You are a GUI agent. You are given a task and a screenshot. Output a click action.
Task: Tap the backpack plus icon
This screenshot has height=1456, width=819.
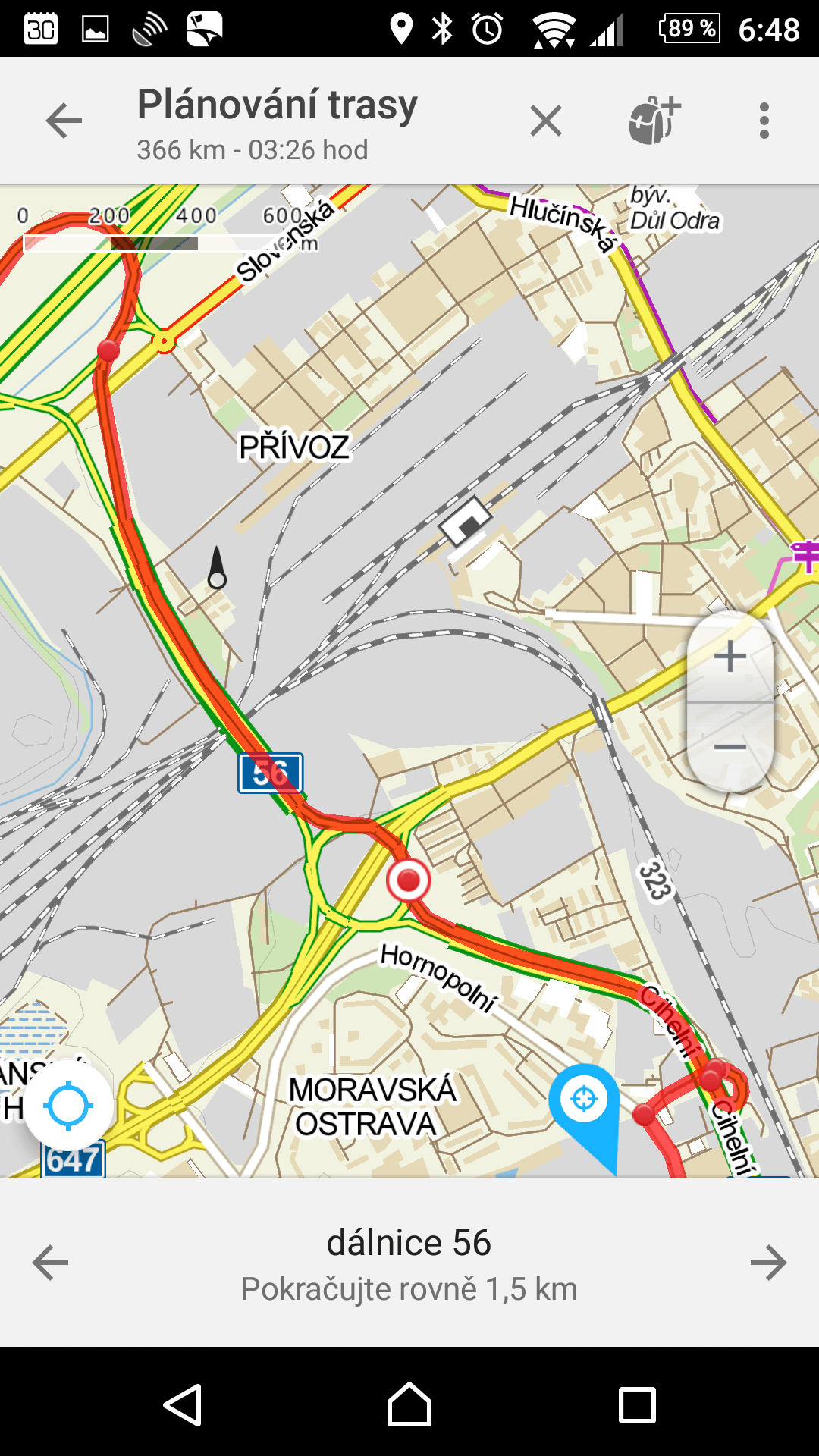pyautogui.click(x=655, y=120)
